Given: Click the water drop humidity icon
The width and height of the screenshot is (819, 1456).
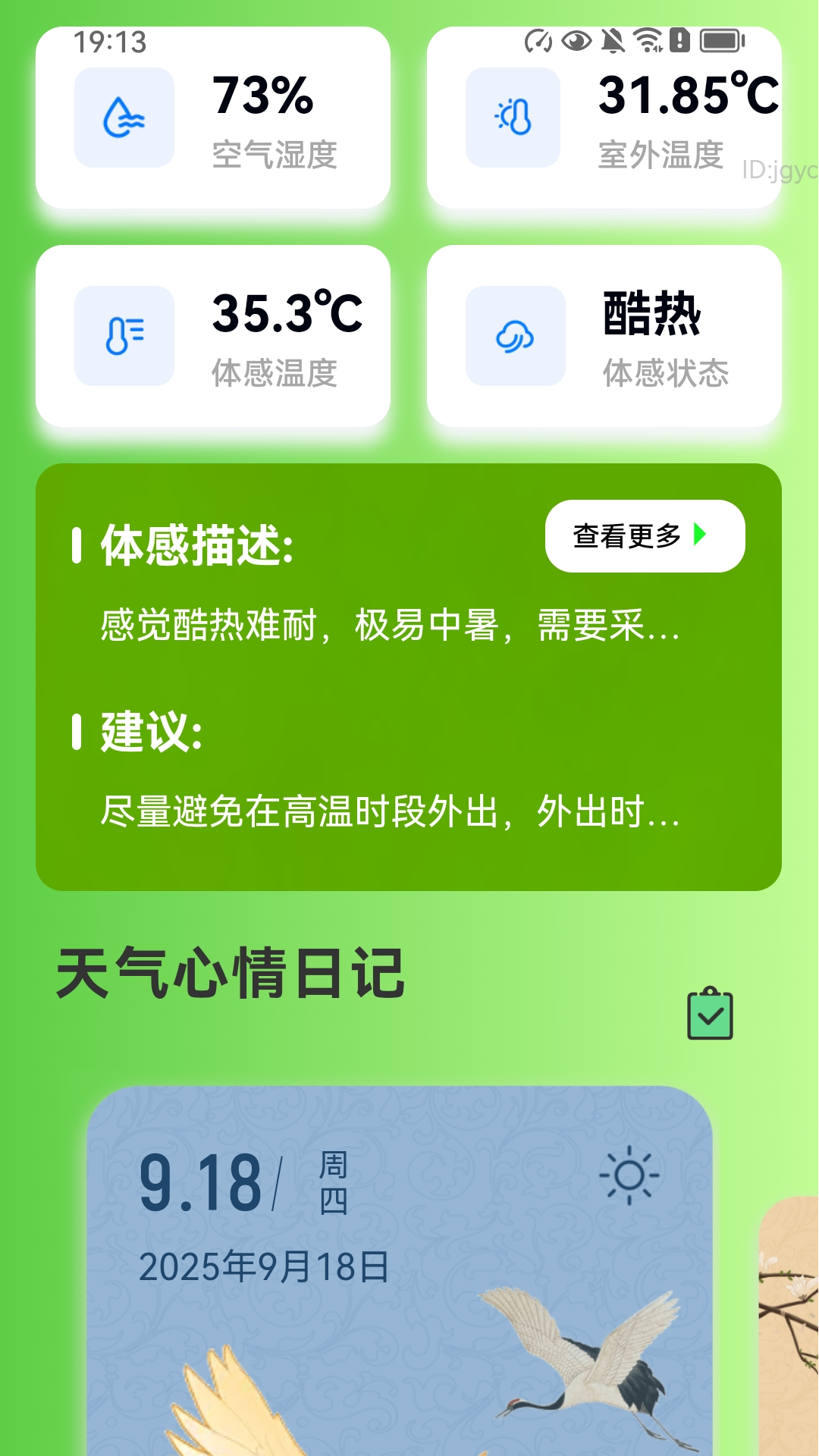Looking at the screenshot, I should (x=124, y=118).
